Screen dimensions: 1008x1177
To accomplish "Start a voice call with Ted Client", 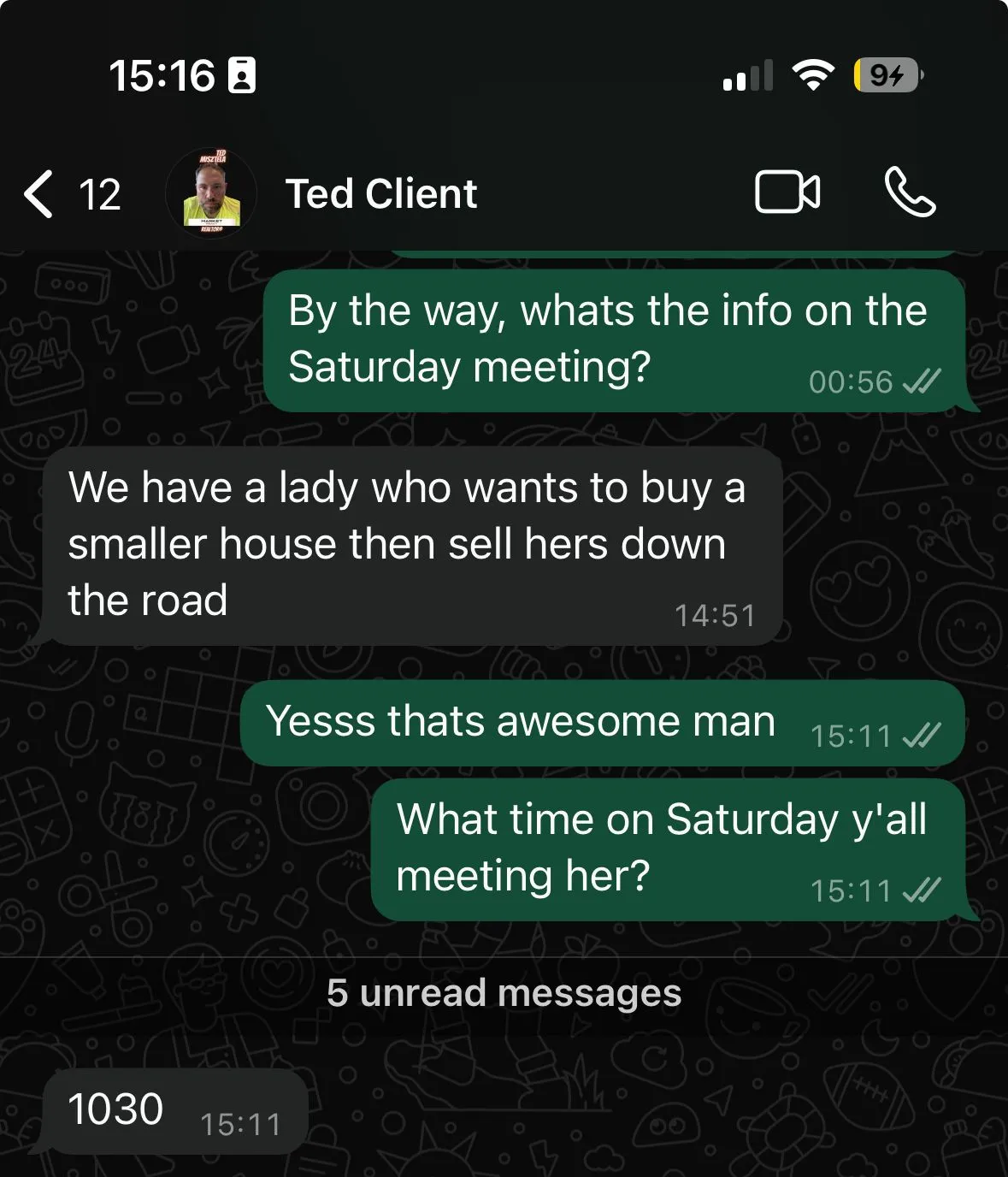I will 909,192.
